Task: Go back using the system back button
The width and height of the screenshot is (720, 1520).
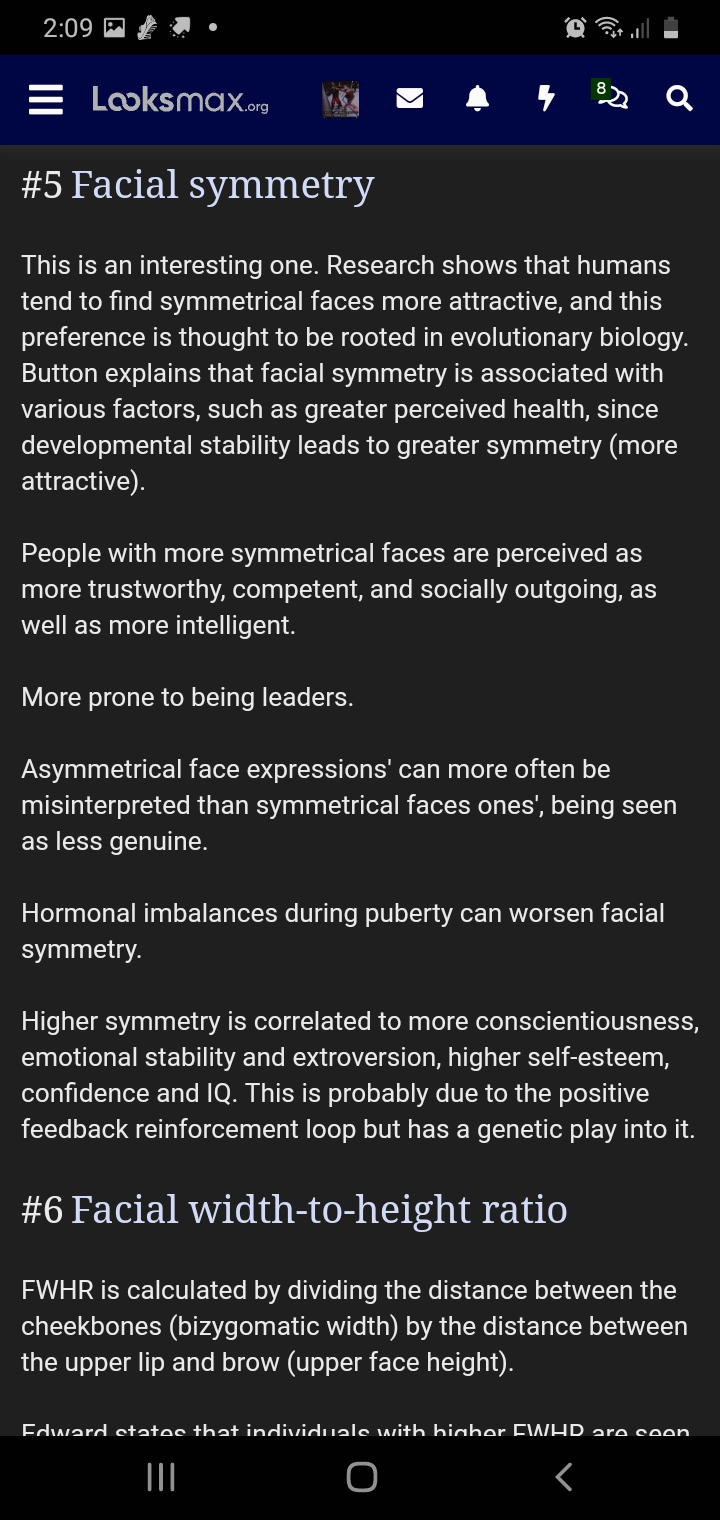Action: [564, 1477]
